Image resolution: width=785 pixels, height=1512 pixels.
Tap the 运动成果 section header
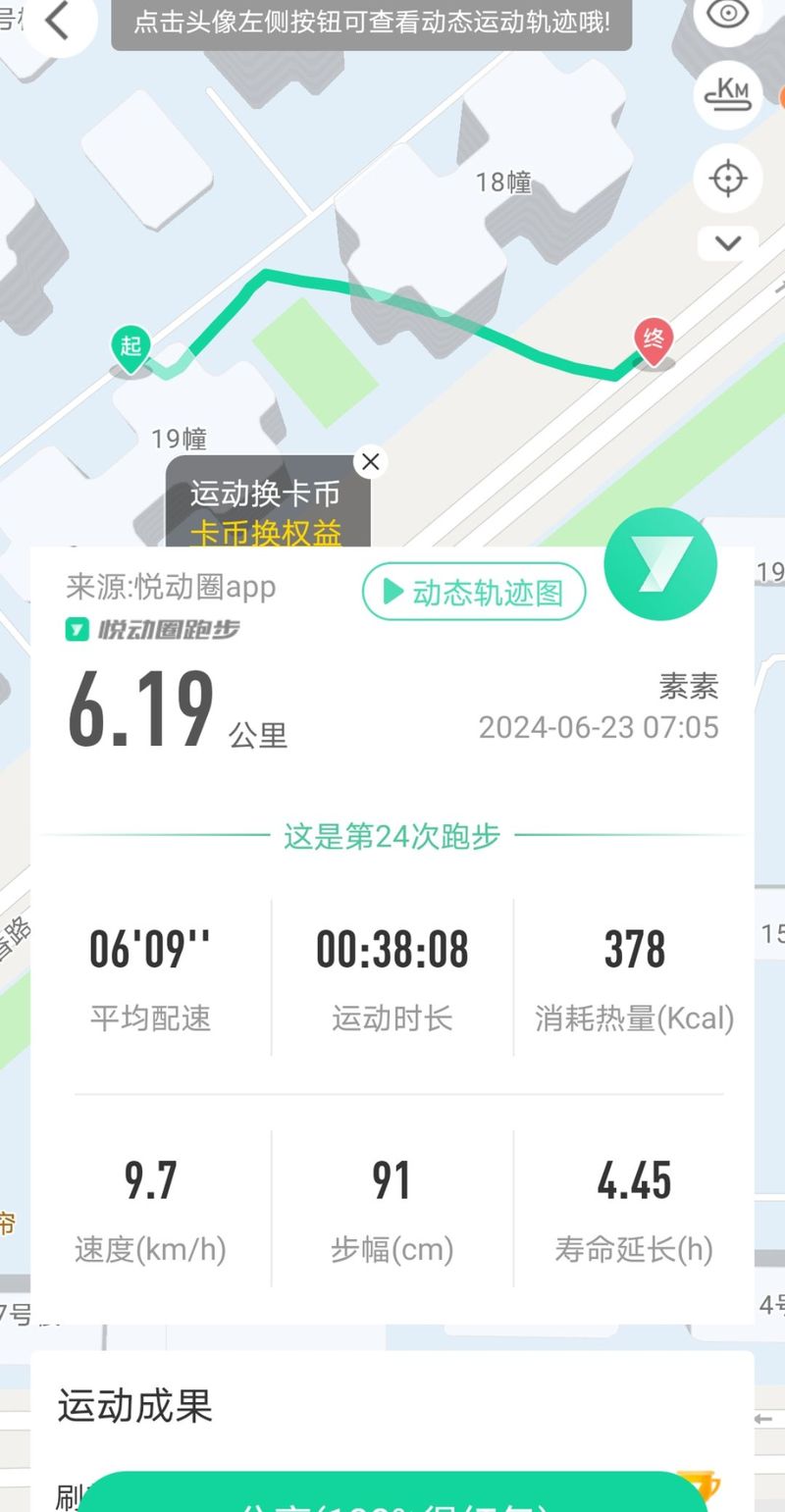point(133,1405)
